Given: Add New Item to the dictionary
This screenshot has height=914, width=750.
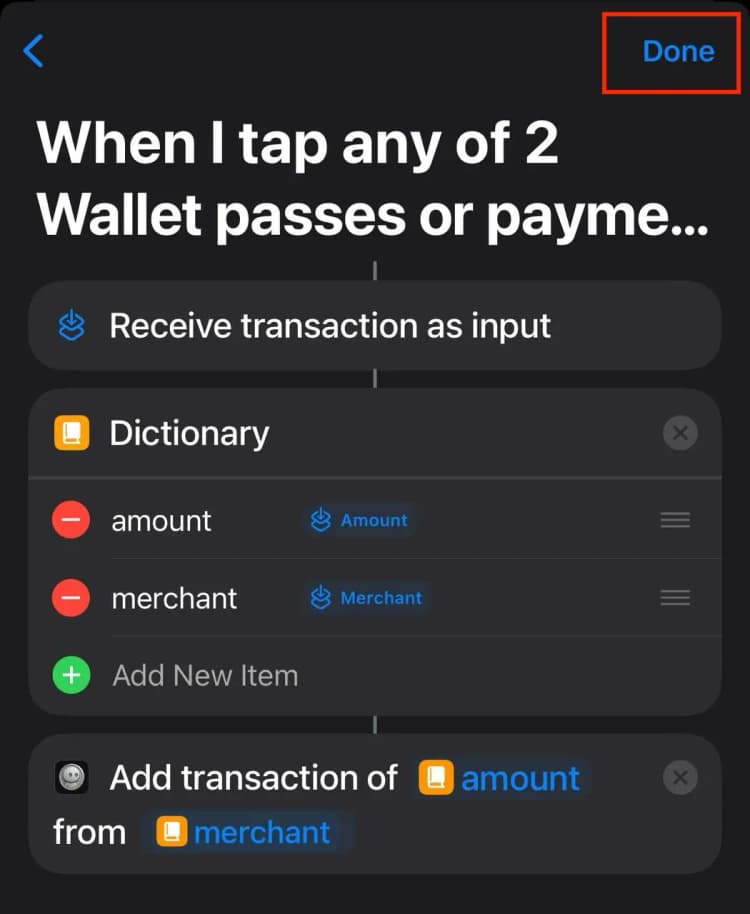Looking at the screenshot, I should pos(205,675).
